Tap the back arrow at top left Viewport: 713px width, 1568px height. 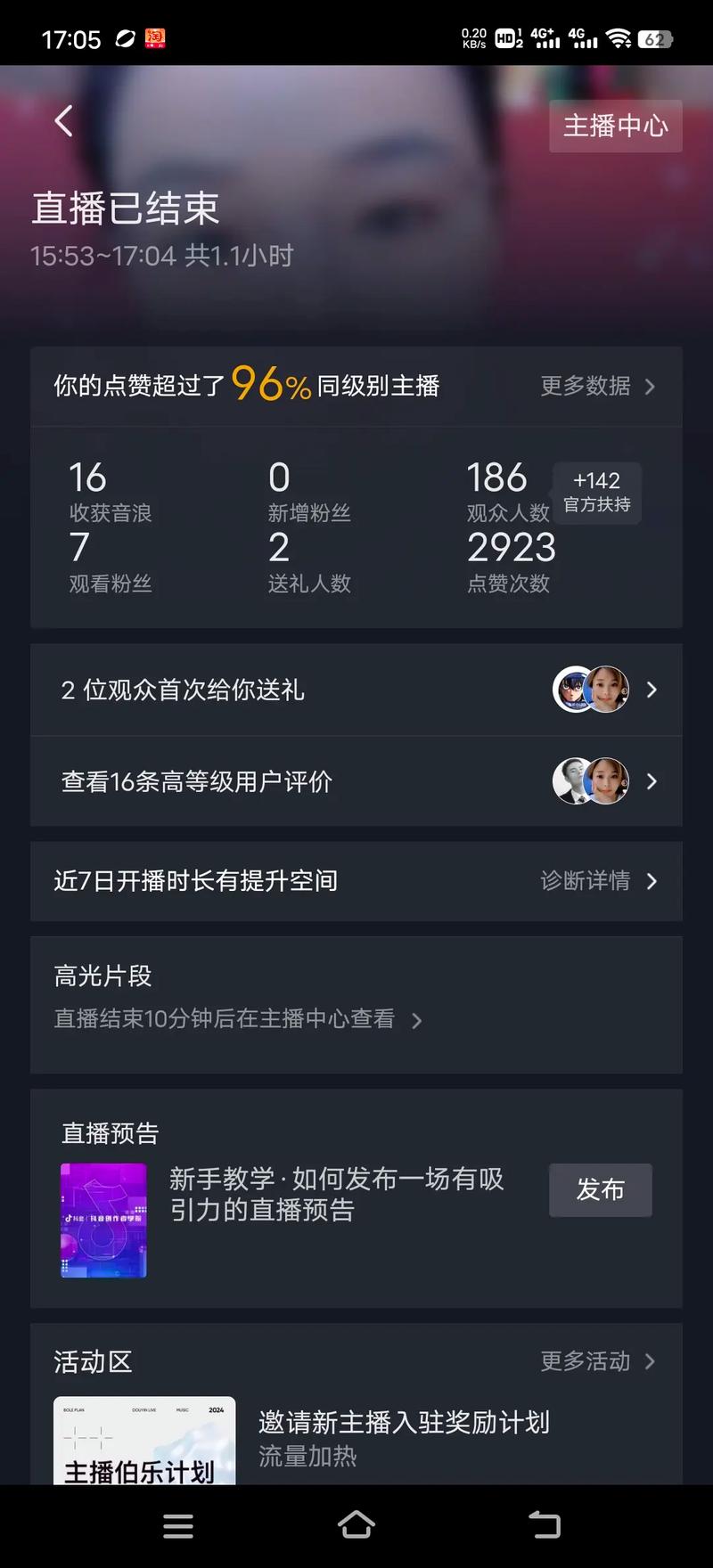point(62,121)
